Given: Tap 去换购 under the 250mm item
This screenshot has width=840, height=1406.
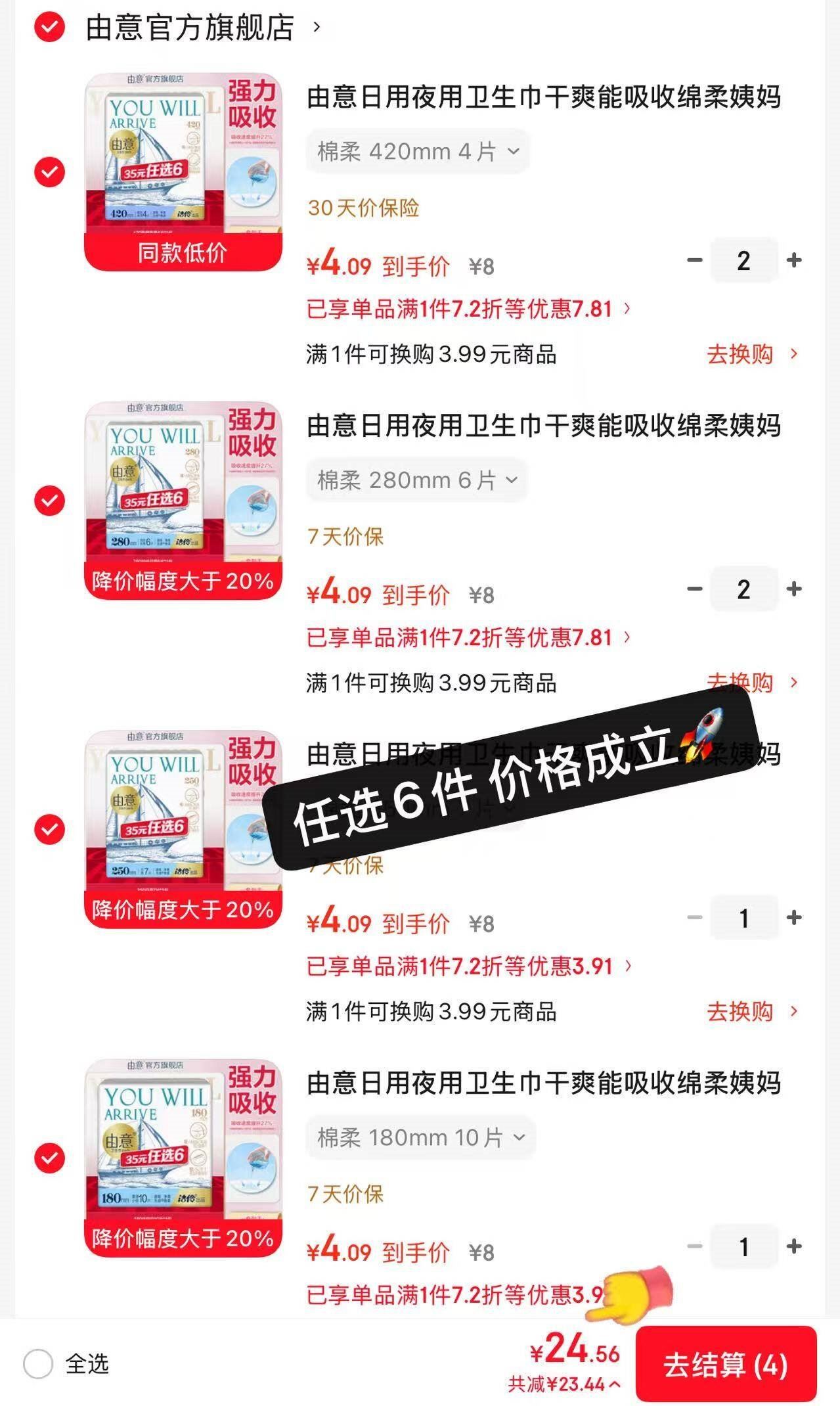Looking at the screenshot, I should point(753,1011).
